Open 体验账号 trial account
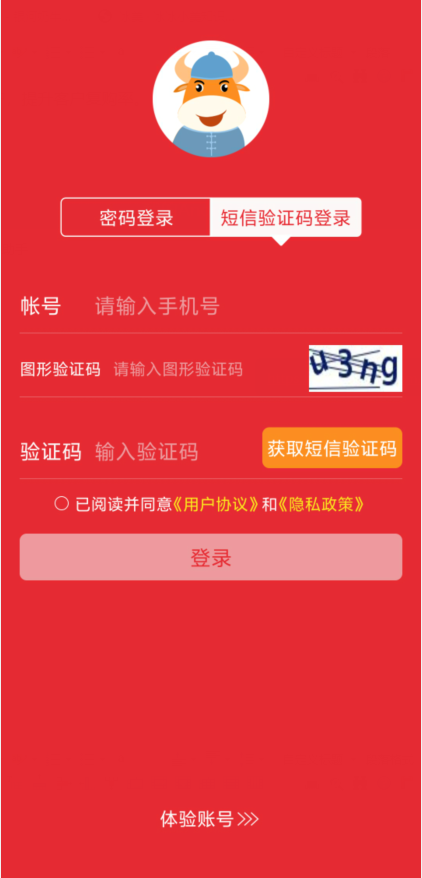The image size is (422, 878). pos(209,819)
